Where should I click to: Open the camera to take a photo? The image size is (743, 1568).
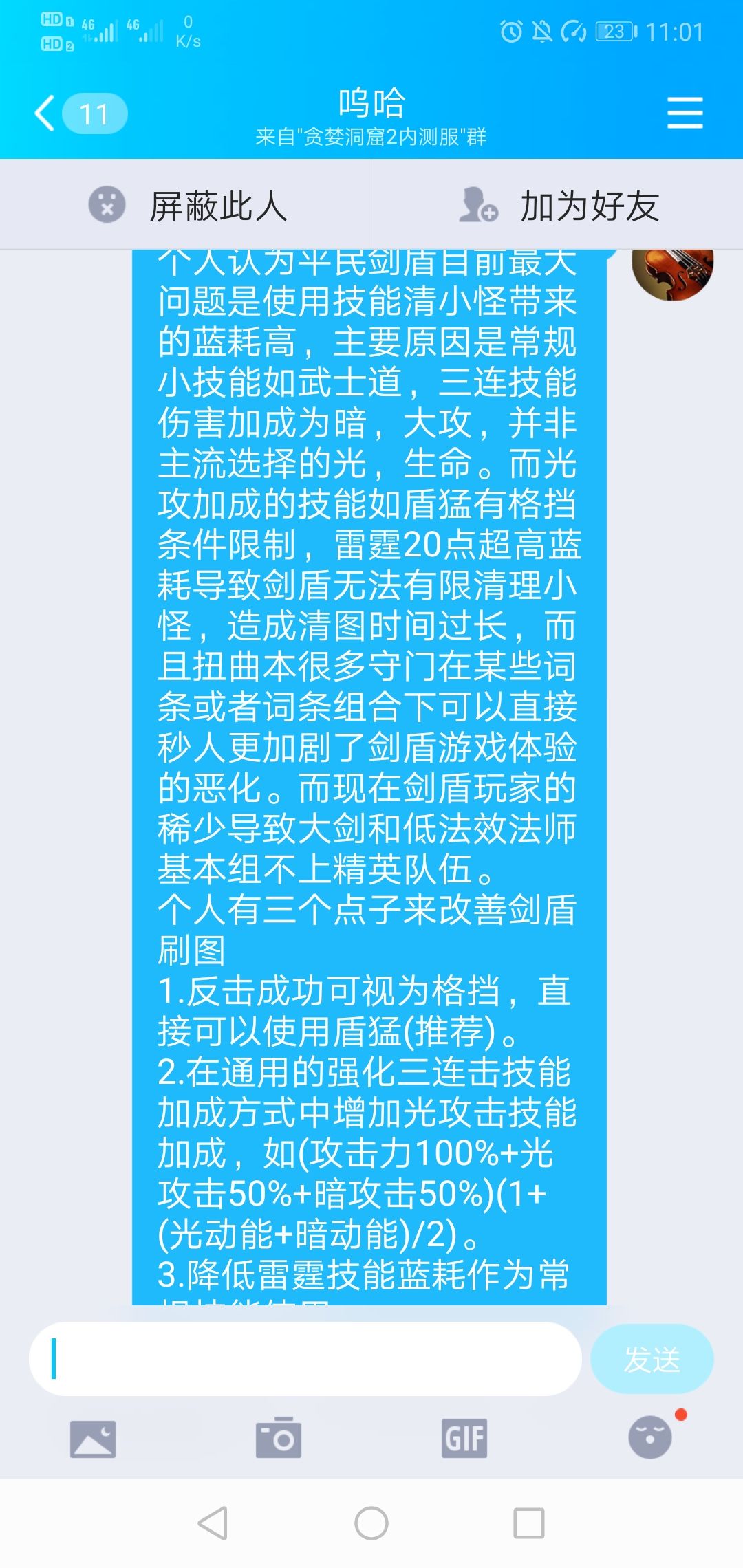[279, 1437]
